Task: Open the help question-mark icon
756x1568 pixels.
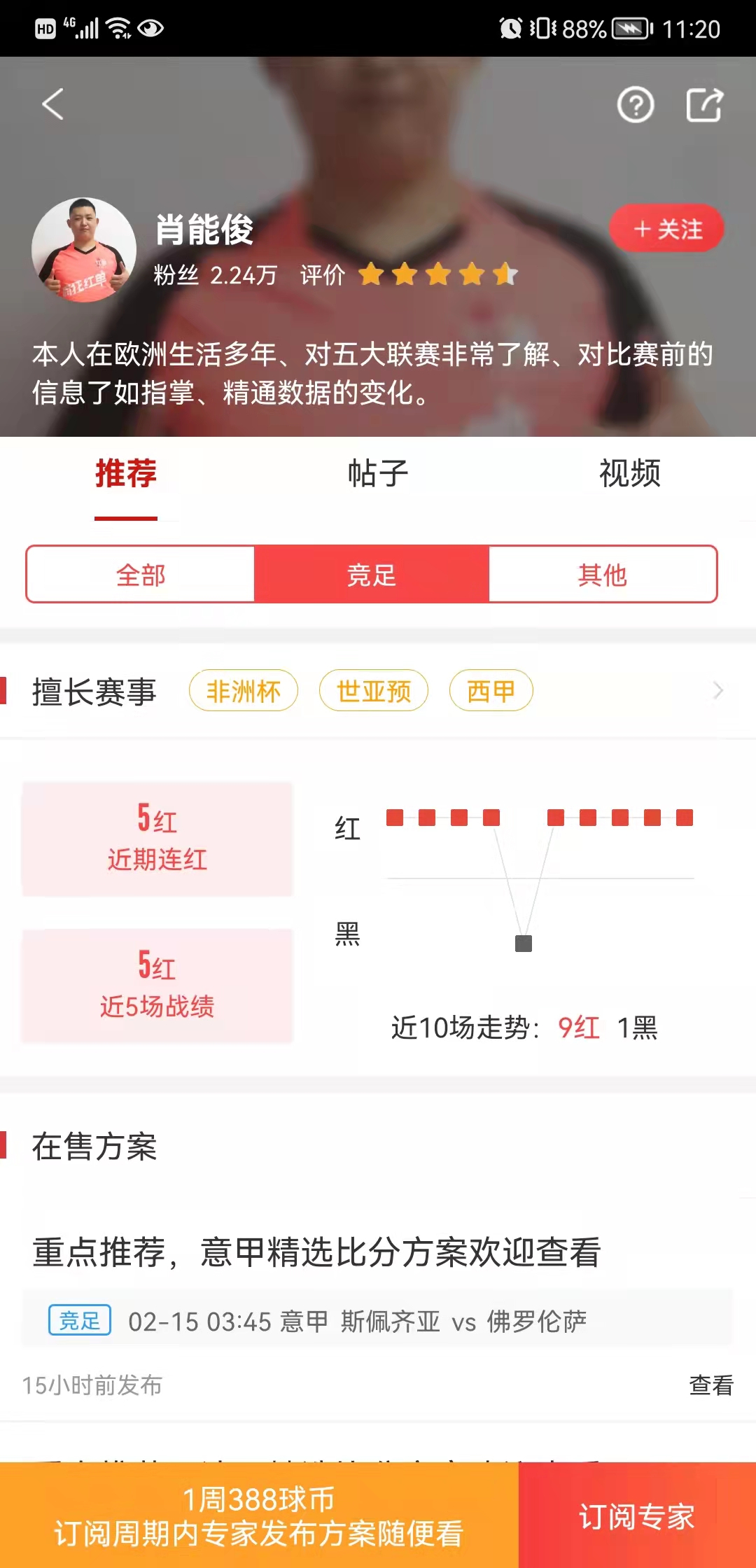Action: 635,106
